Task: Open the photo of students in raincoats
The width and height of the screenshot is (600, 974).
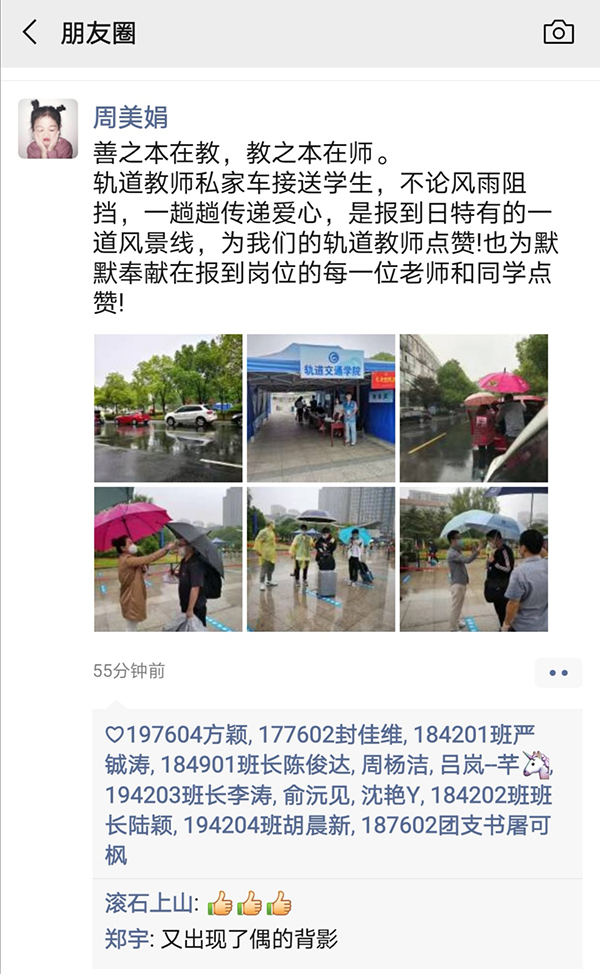Action: coord(321,559)
